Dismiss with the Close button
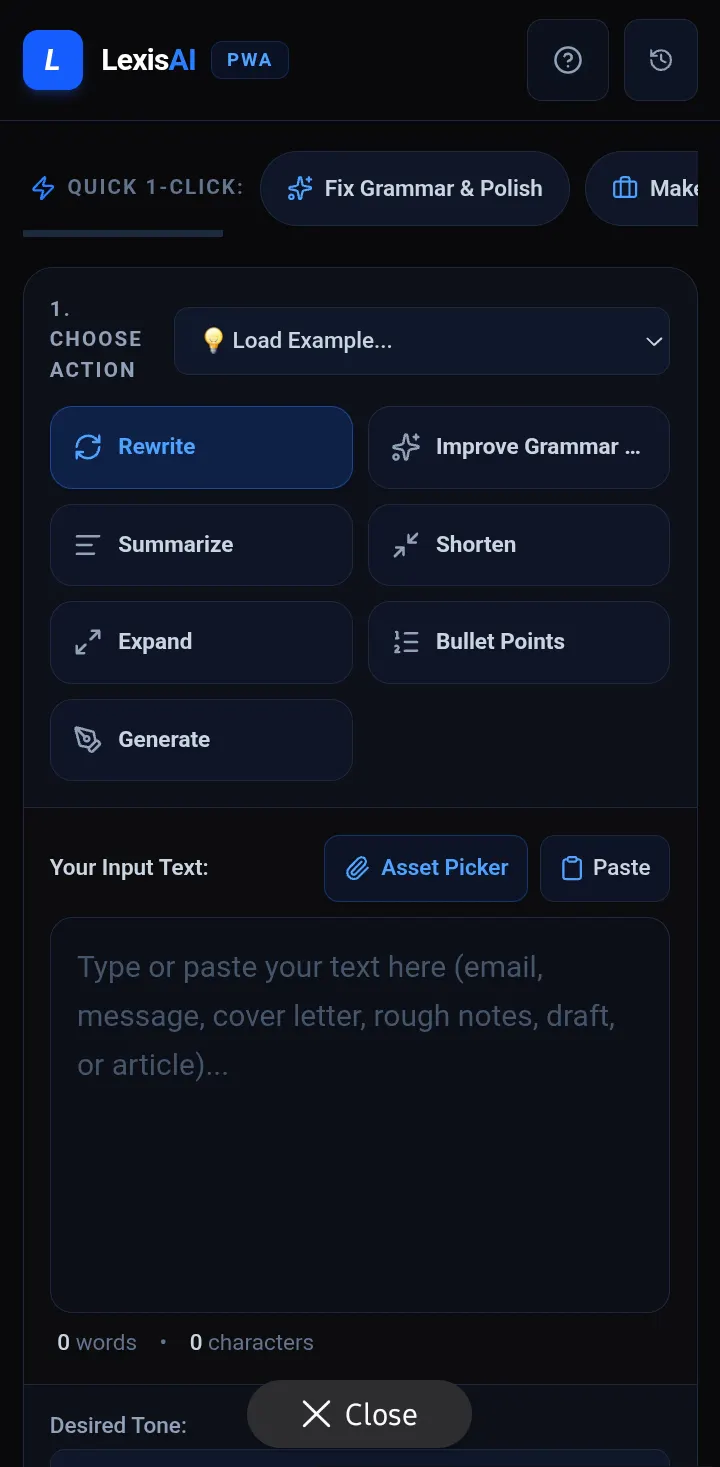The width and height of the screenshot is (720, 1467). click(360, 1414)
